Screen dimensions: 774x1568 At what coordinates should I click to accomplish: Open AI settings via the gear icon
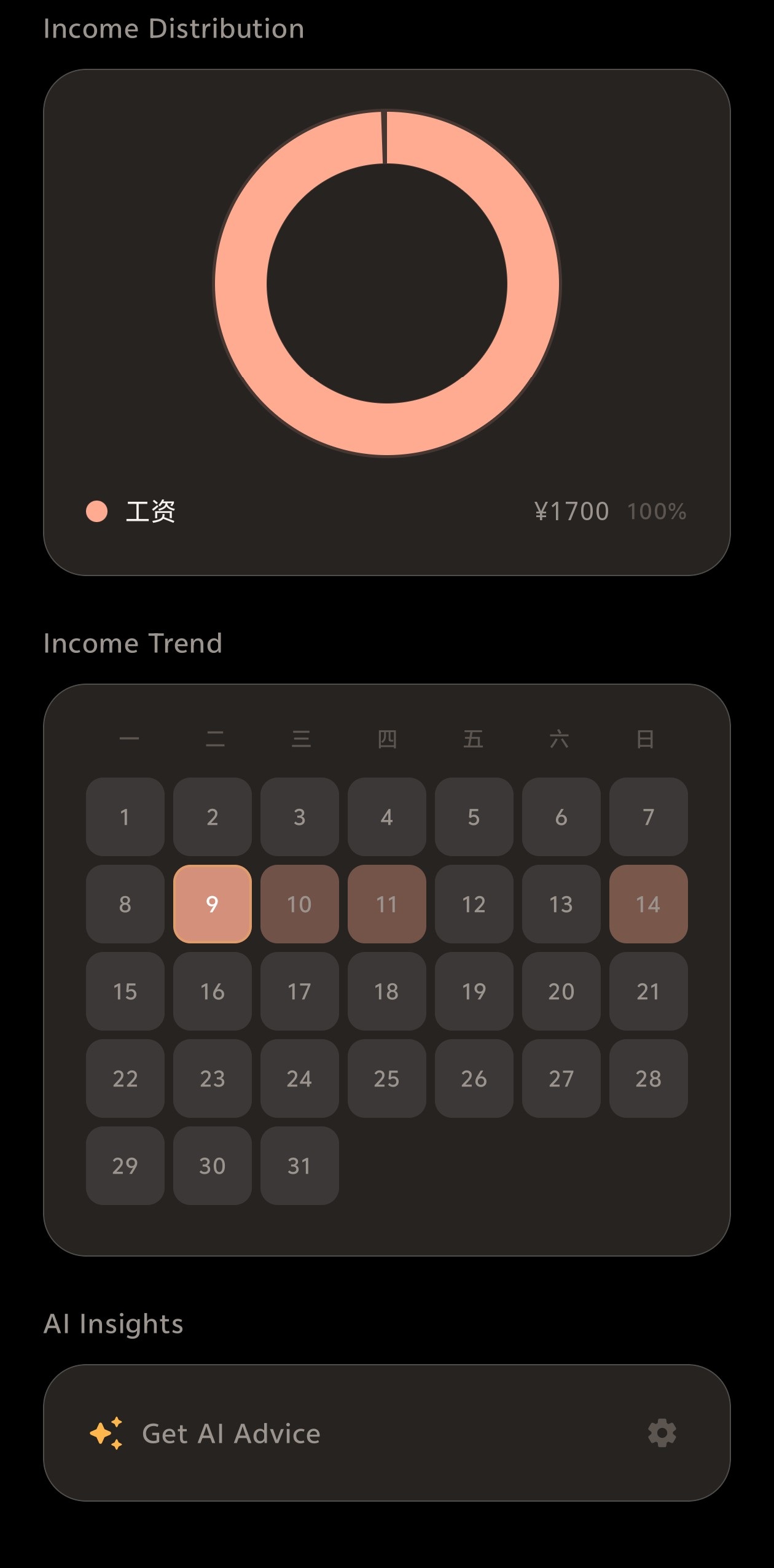point(662,1433)
